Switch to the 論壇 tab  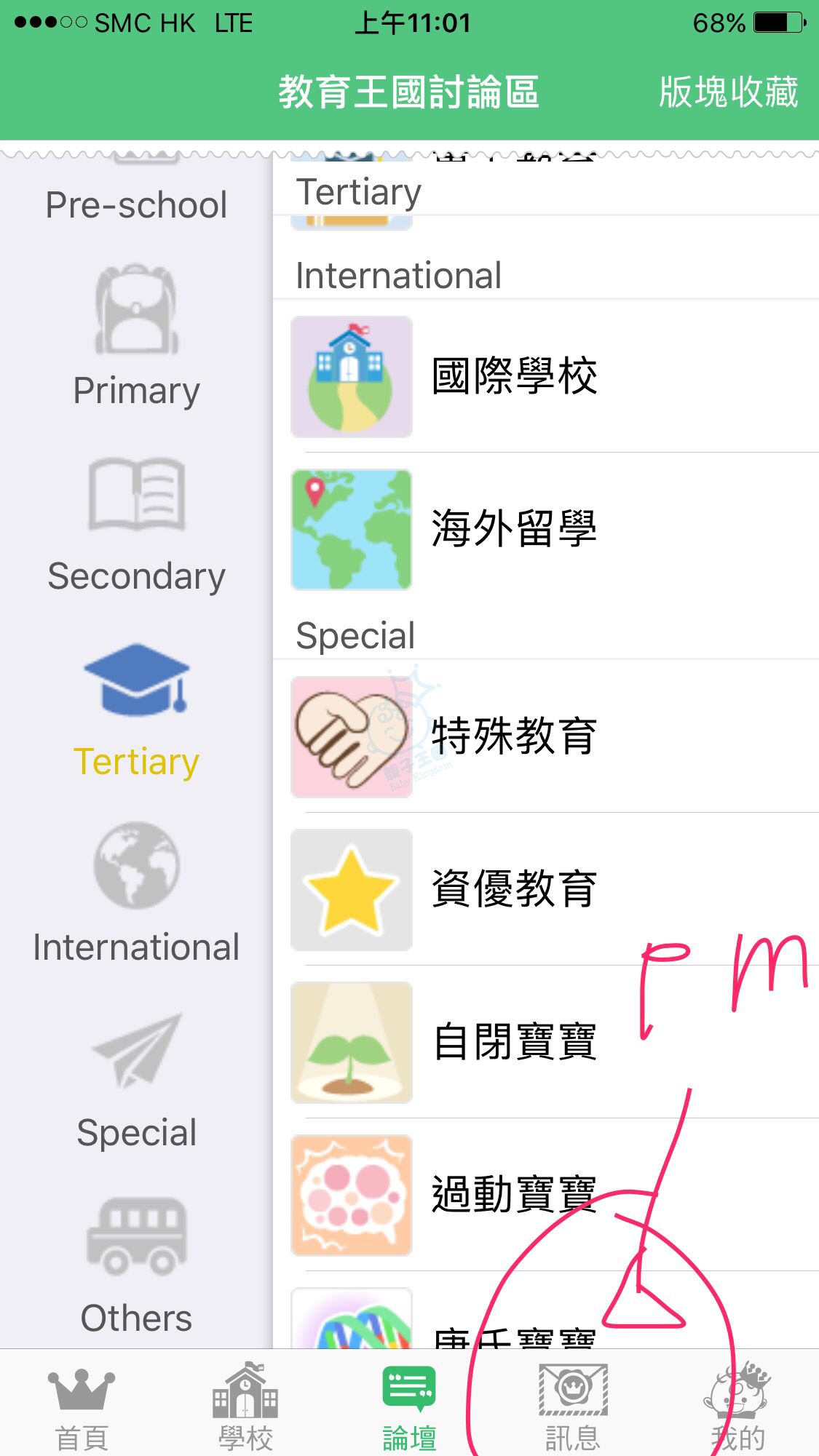pyautogui.click(x=409, y=1408)
